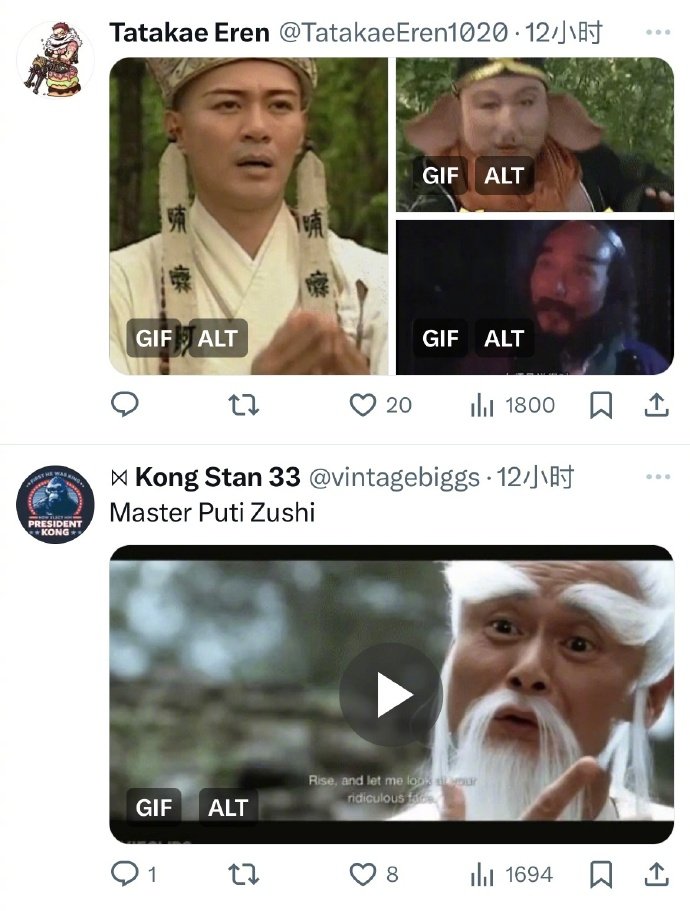Reply to Kong Stan 33's post
The width and height of the screenshot is (690, 911).
pos(124,874)
